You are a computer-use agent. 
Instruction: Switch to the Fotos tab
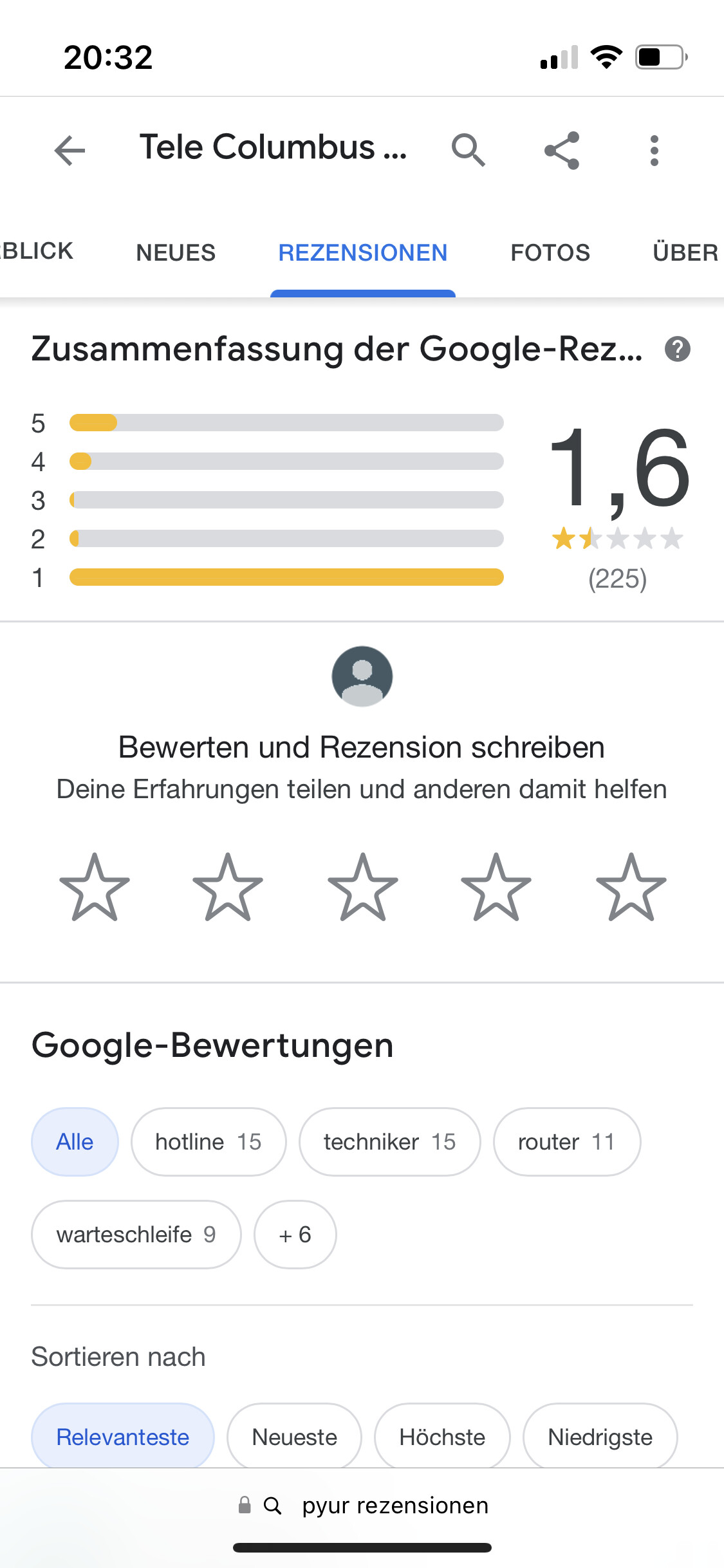550,252
